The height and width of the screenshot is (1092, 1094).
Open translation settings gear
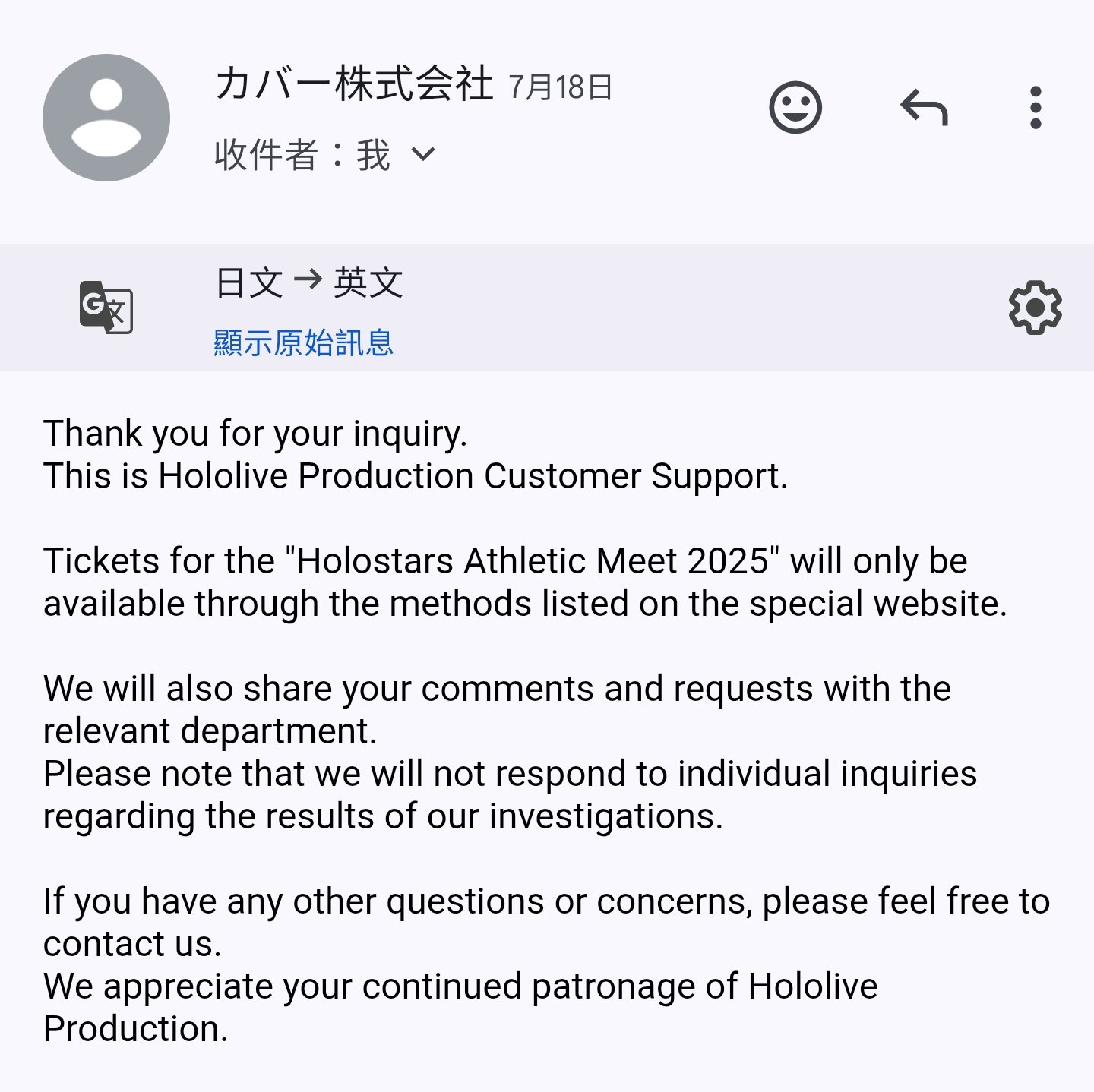click(1035, 308)
